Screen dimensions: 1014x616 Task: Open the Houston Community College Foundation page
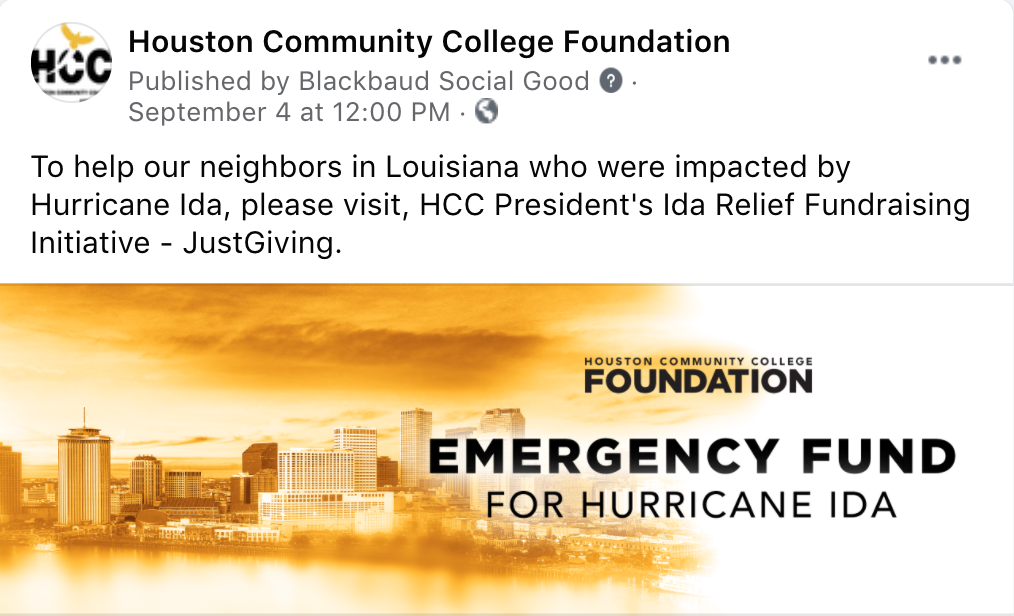[429, 42]
